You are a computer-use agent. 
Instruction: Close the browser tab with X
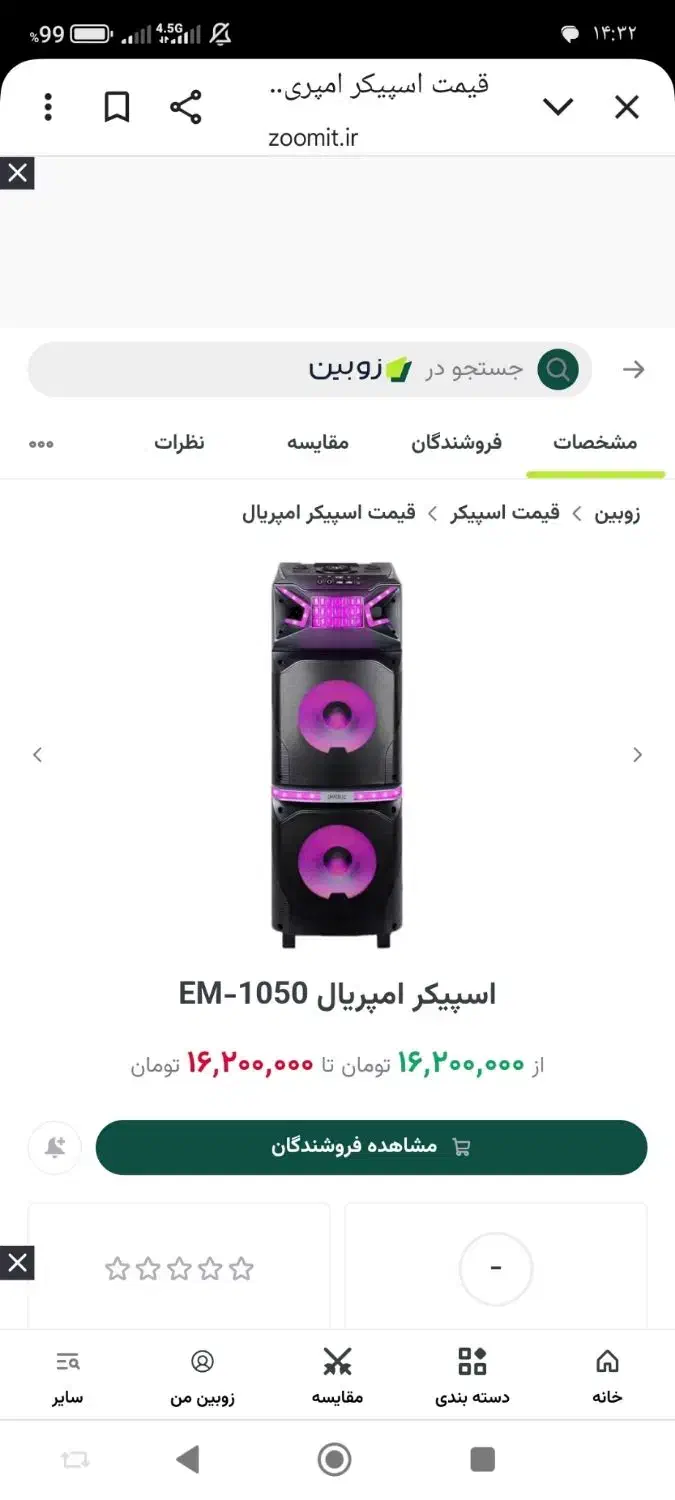click(627, 107)
